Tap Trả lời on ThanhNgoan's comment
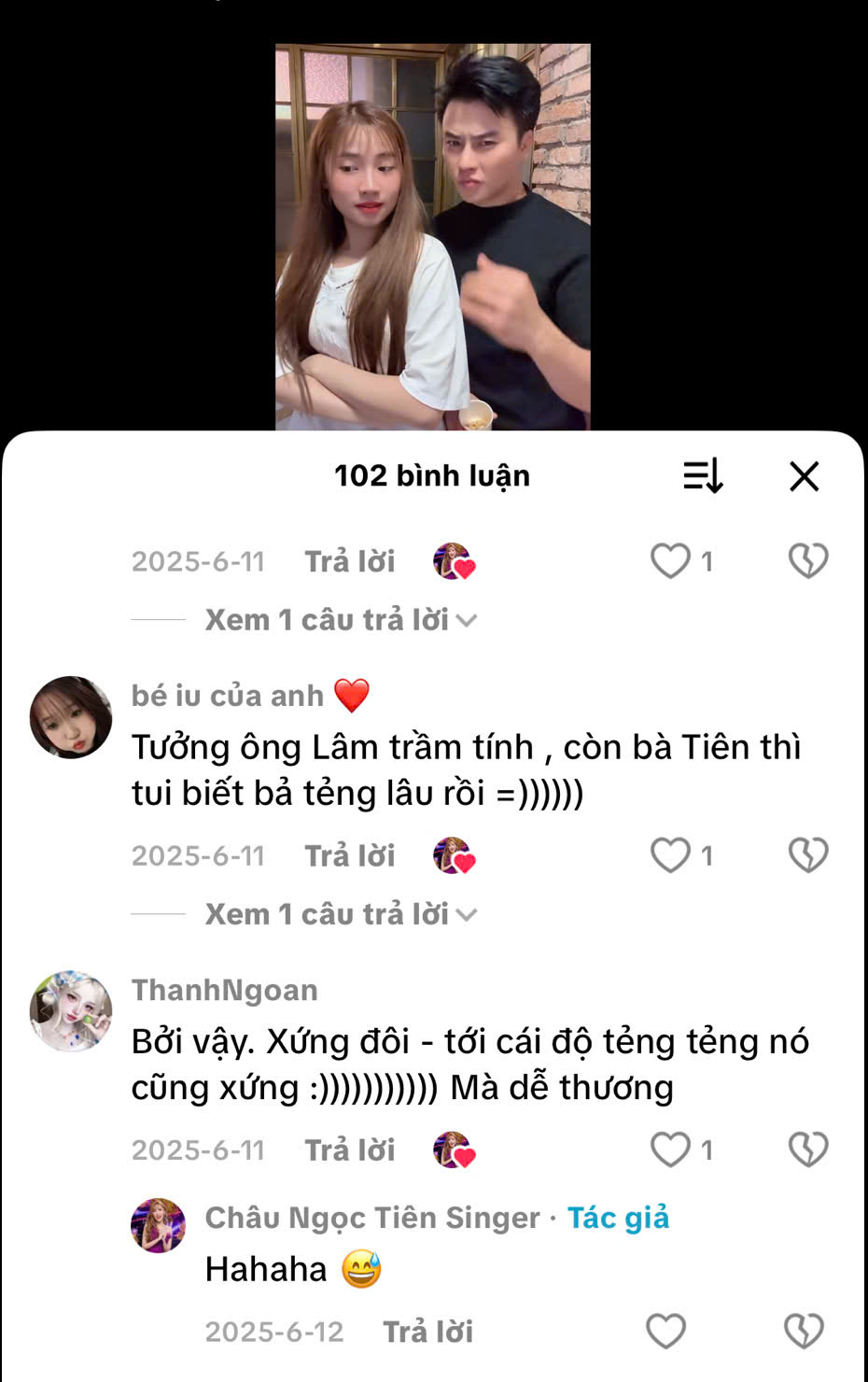Viewport: 868px width, 1382px height. 349,1149
